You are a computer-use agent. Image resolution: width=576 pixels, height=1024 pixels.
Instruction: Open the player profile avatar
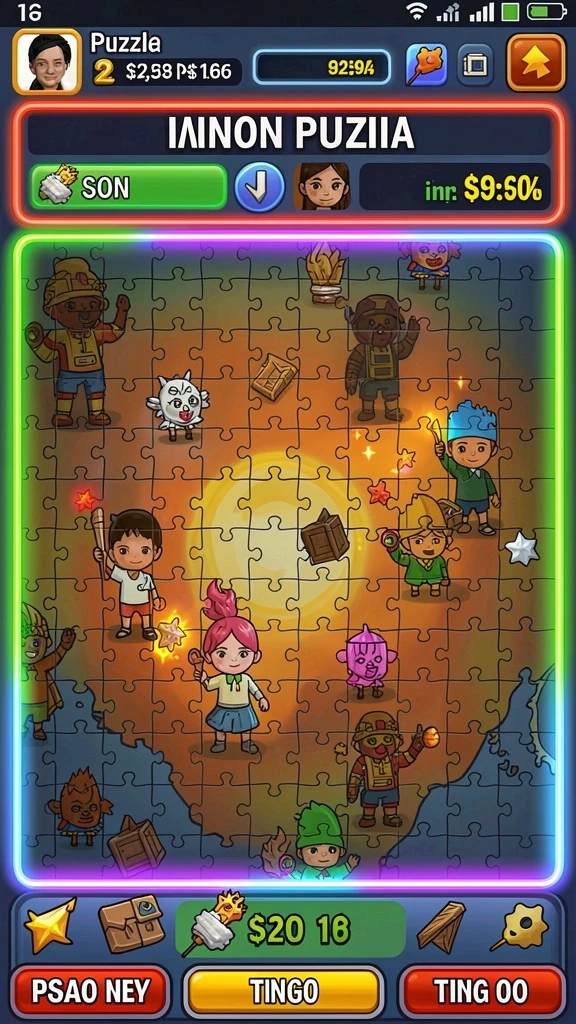coord(47,62)
